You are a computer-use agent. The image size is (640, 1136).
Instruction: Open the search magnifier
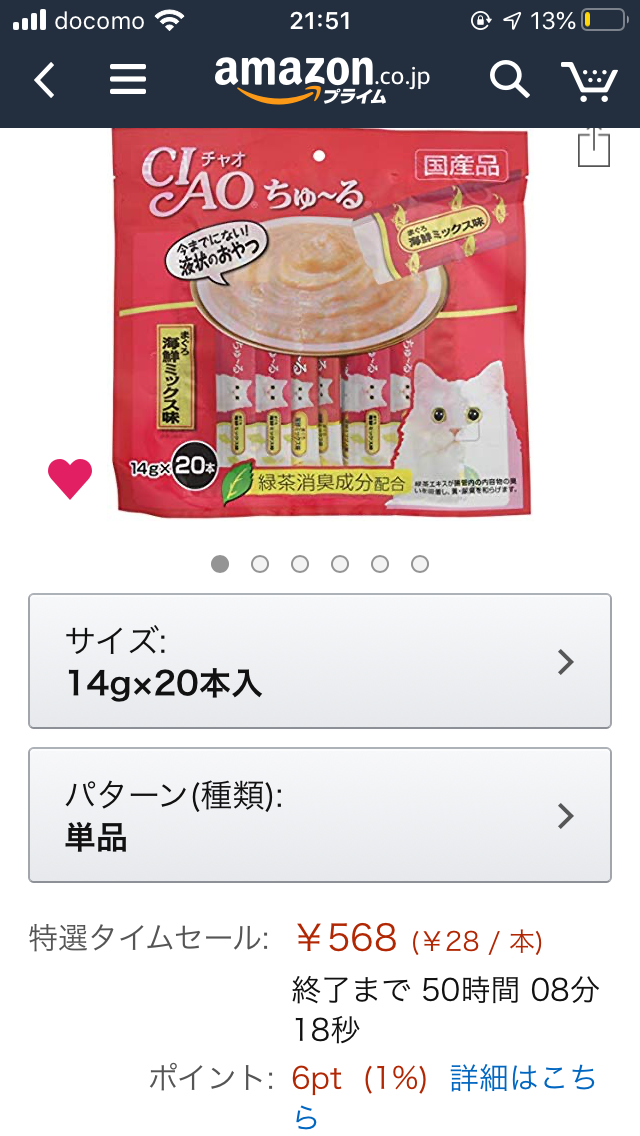point(509,79)
